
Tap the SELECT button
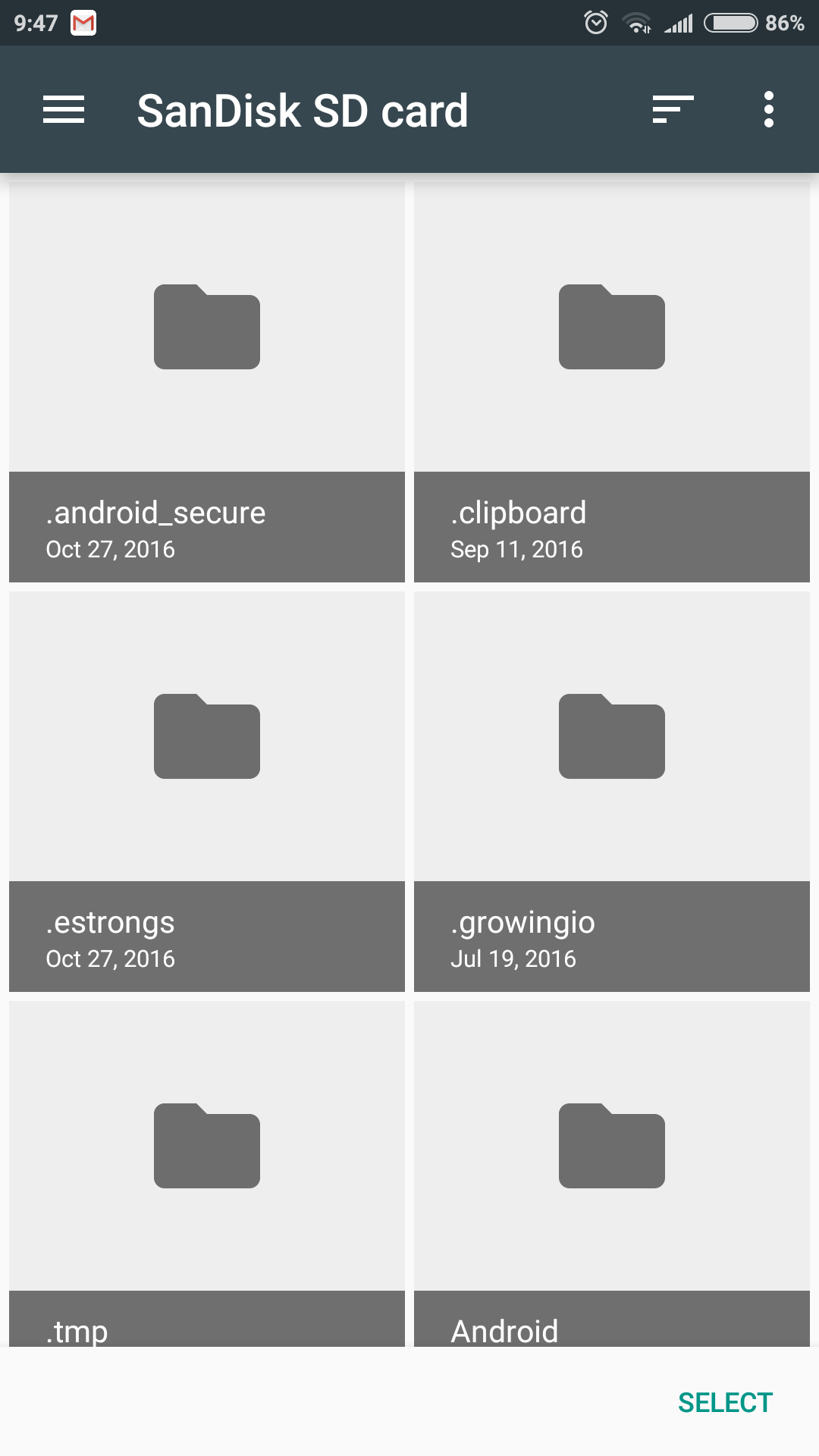pos(725,1403)
